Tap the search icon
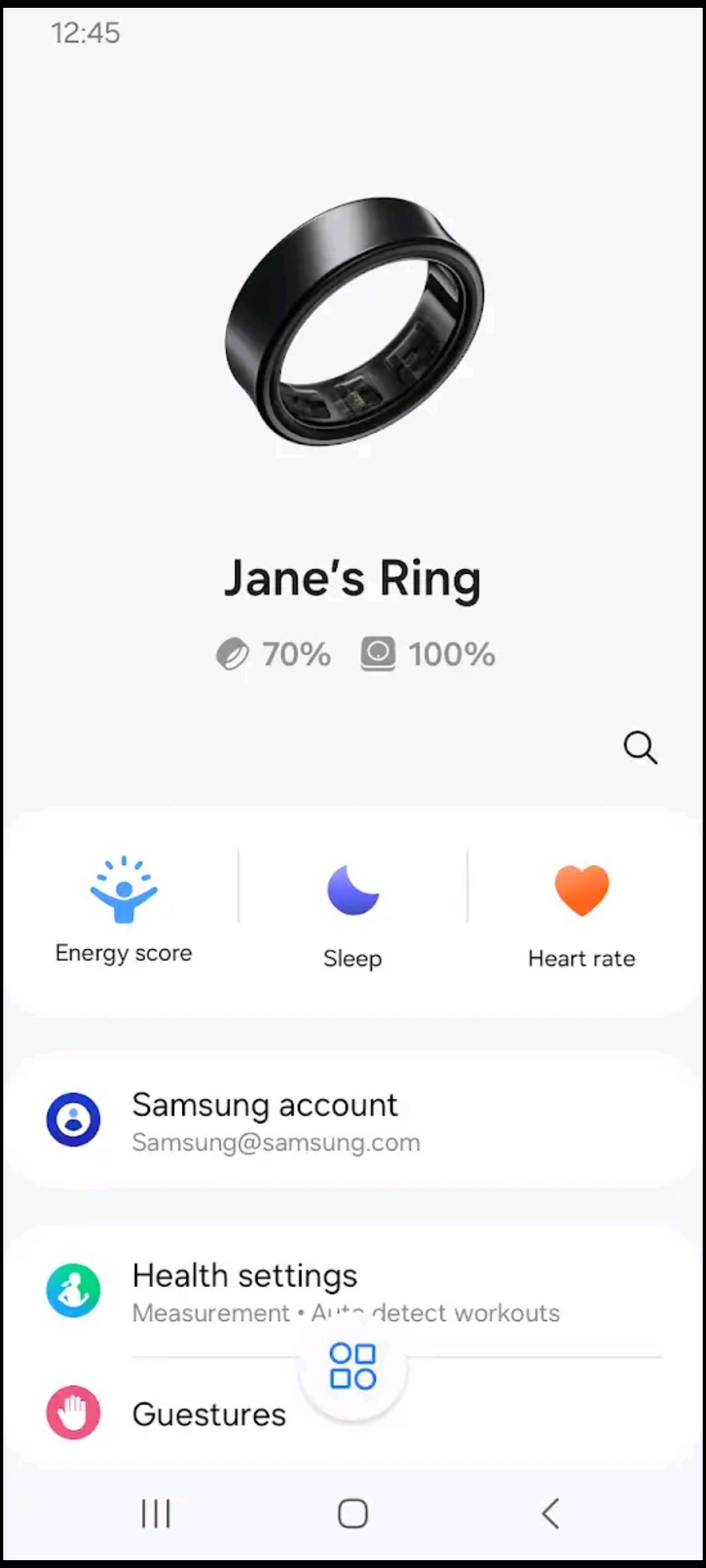The image size is (706, 1568). click(640, 747)
